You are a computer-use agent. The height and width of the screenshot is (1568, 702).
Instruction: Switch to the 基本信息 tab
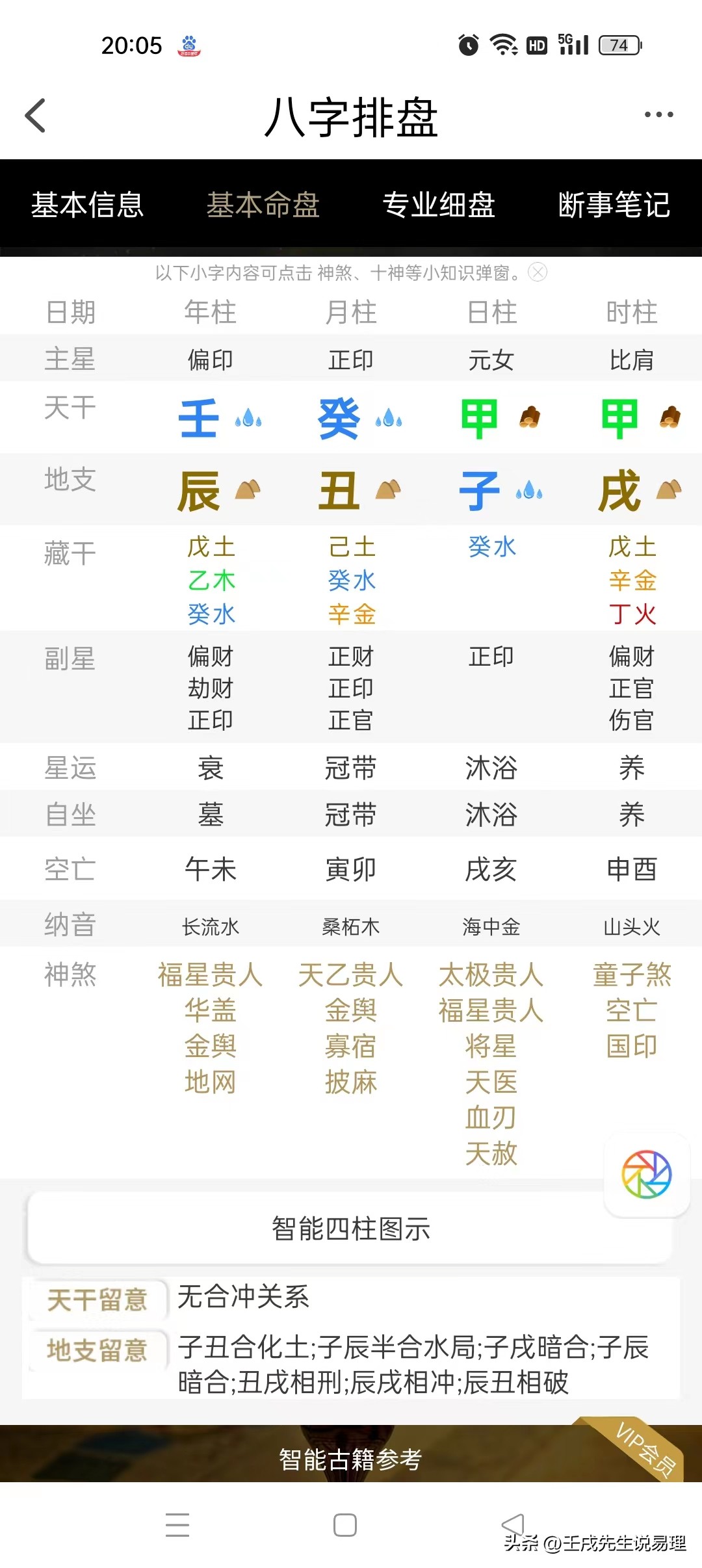click(87, 205)
